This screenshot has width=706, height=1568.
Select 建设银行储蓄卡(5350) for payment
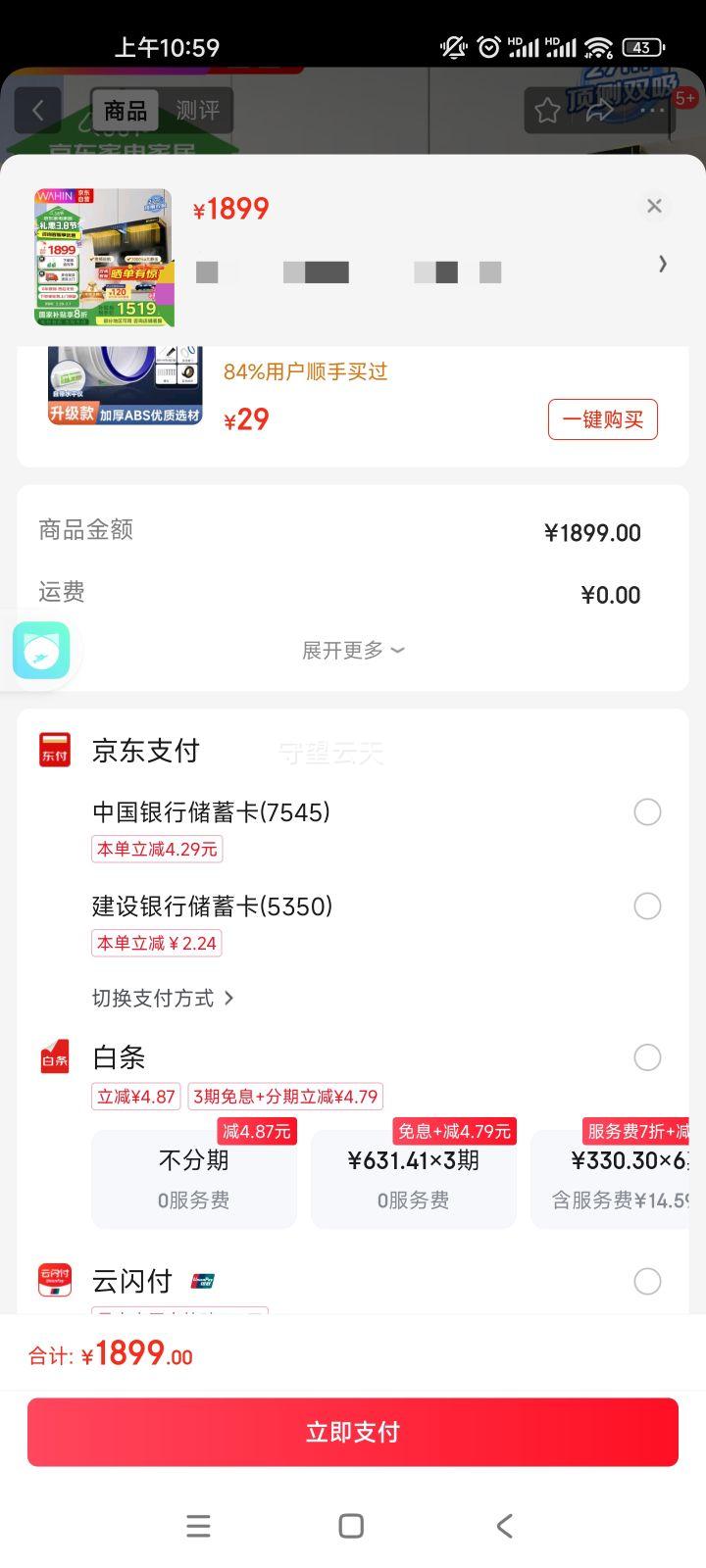point(647,906)
